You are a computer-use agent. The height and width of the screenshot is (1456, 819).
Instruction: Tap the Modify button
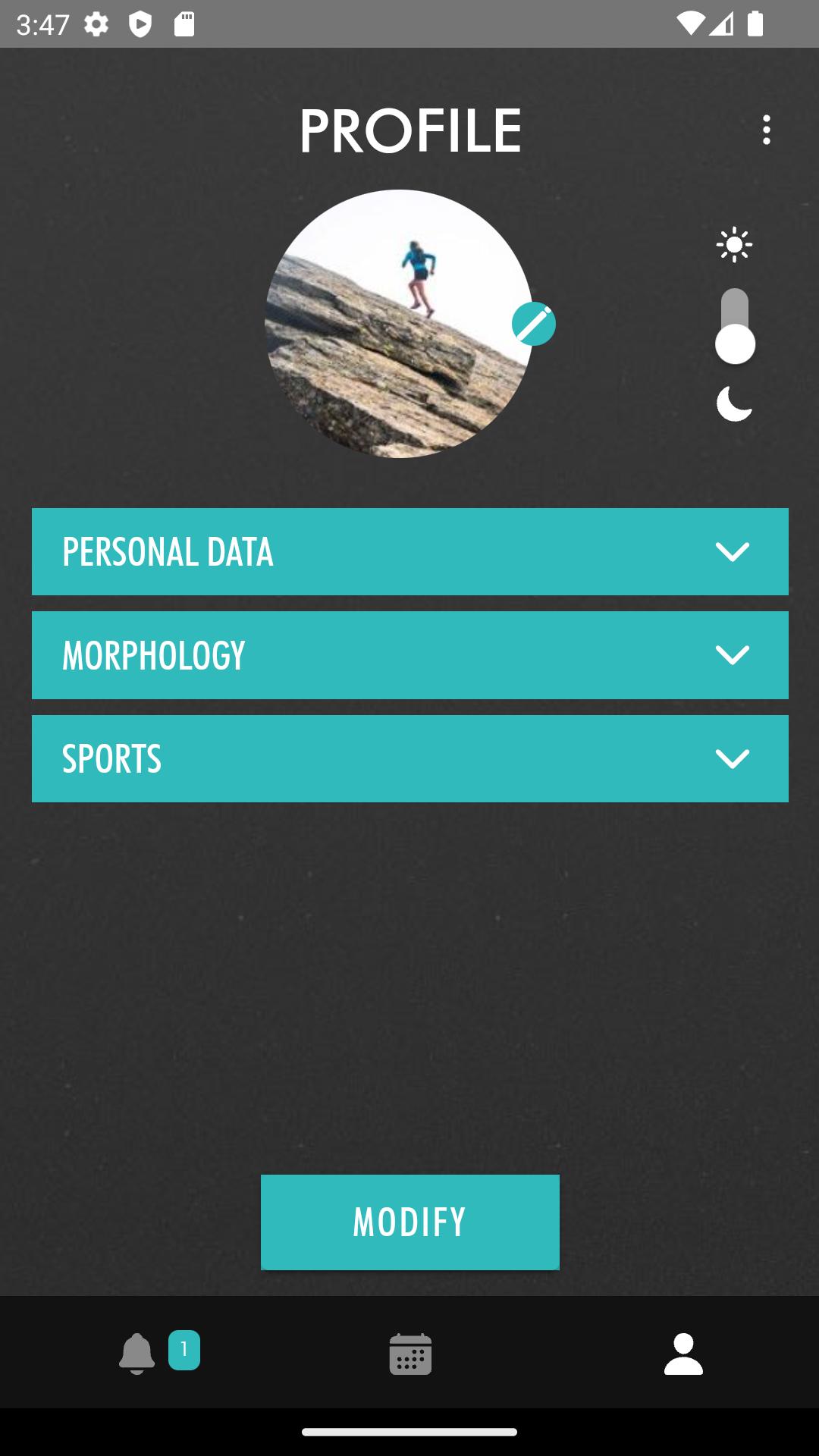410,1222
